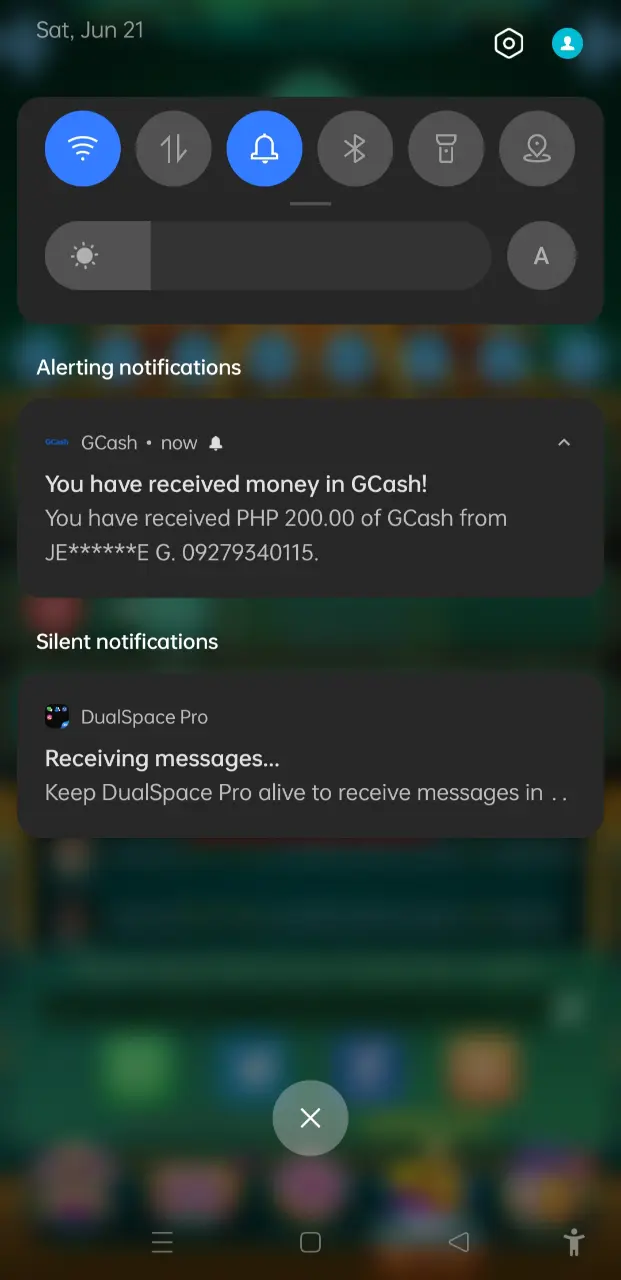Open the GCash received money notification

pyautogui.click(x=310, y=498)
